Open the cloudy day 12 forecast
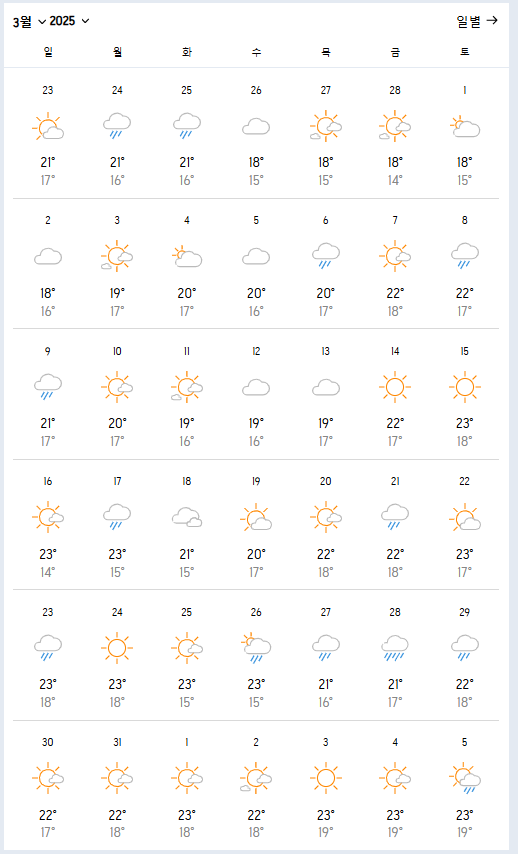The width and height of the screenshot is (518, 854). click(x=256, y=394)
